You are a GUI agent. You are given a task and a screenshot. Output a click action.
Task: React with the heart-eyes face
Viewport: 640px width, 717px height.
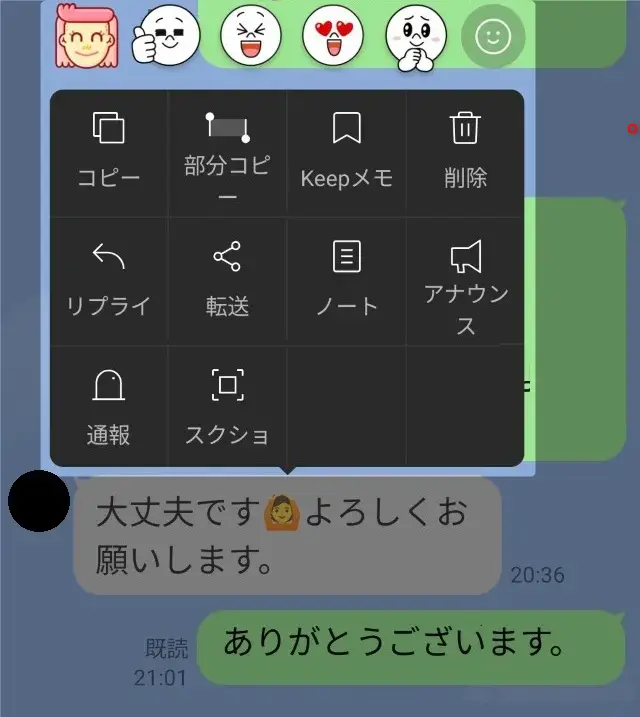[x=333, y=36]
